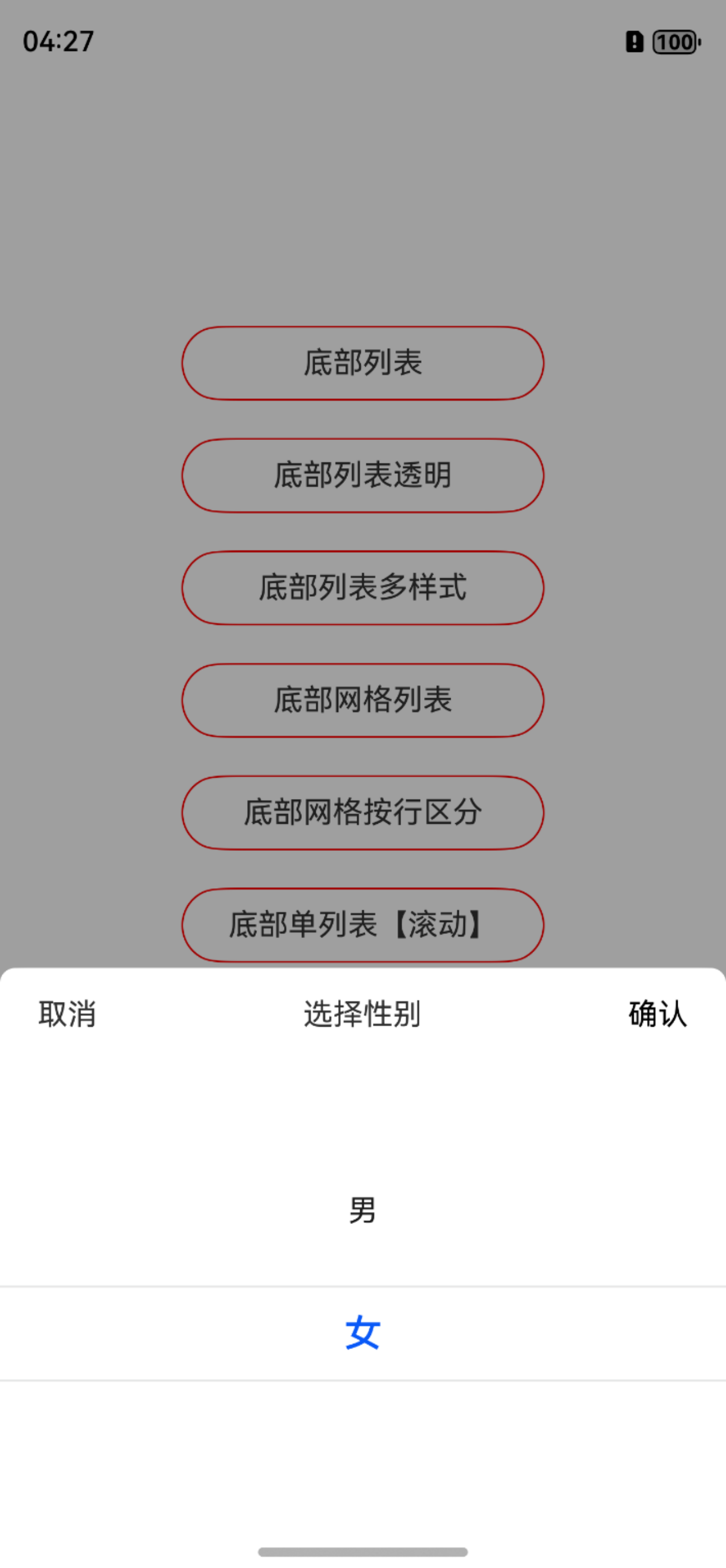Choose 女 in the gender picker

362,1332
